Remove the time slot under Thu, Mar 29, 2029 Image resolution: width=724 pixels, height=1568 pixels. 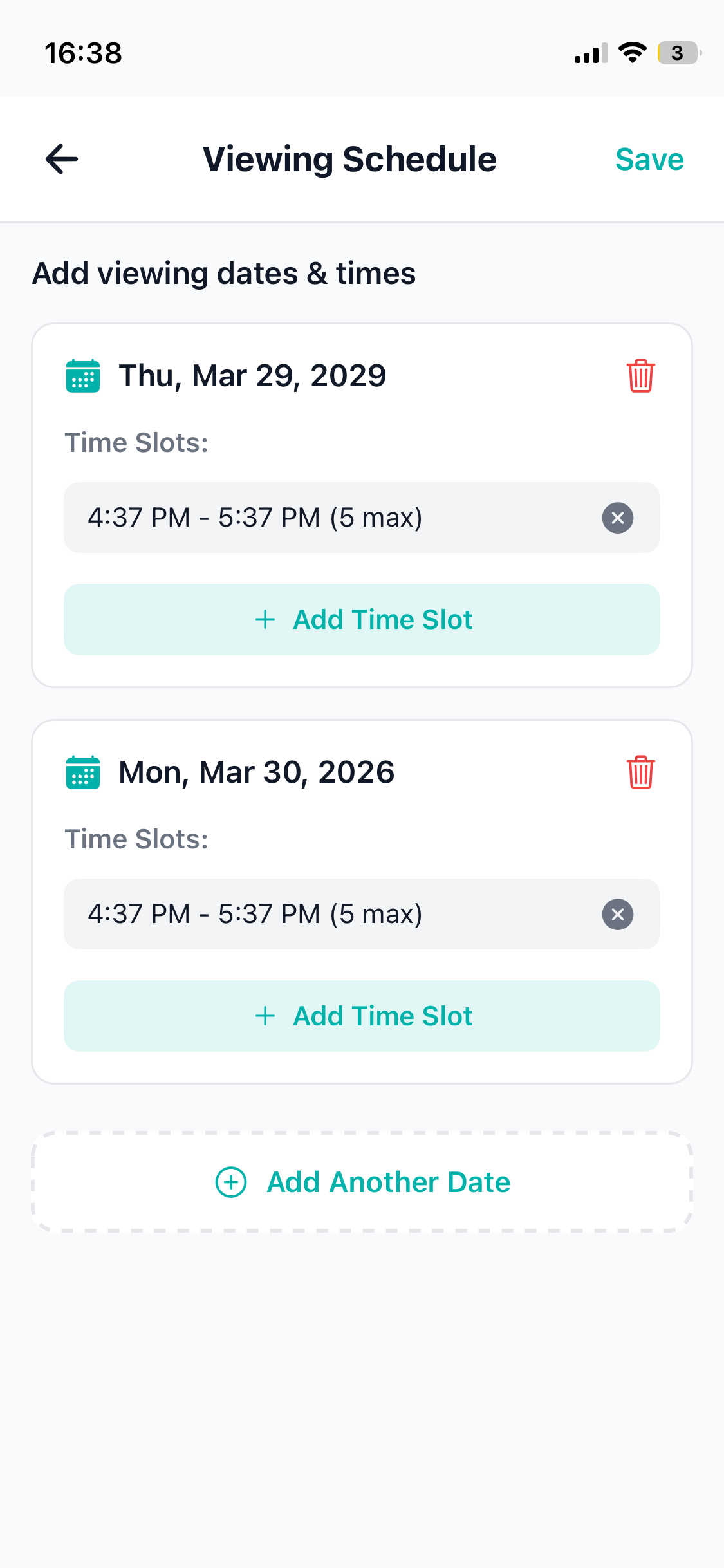coord(617,518)
